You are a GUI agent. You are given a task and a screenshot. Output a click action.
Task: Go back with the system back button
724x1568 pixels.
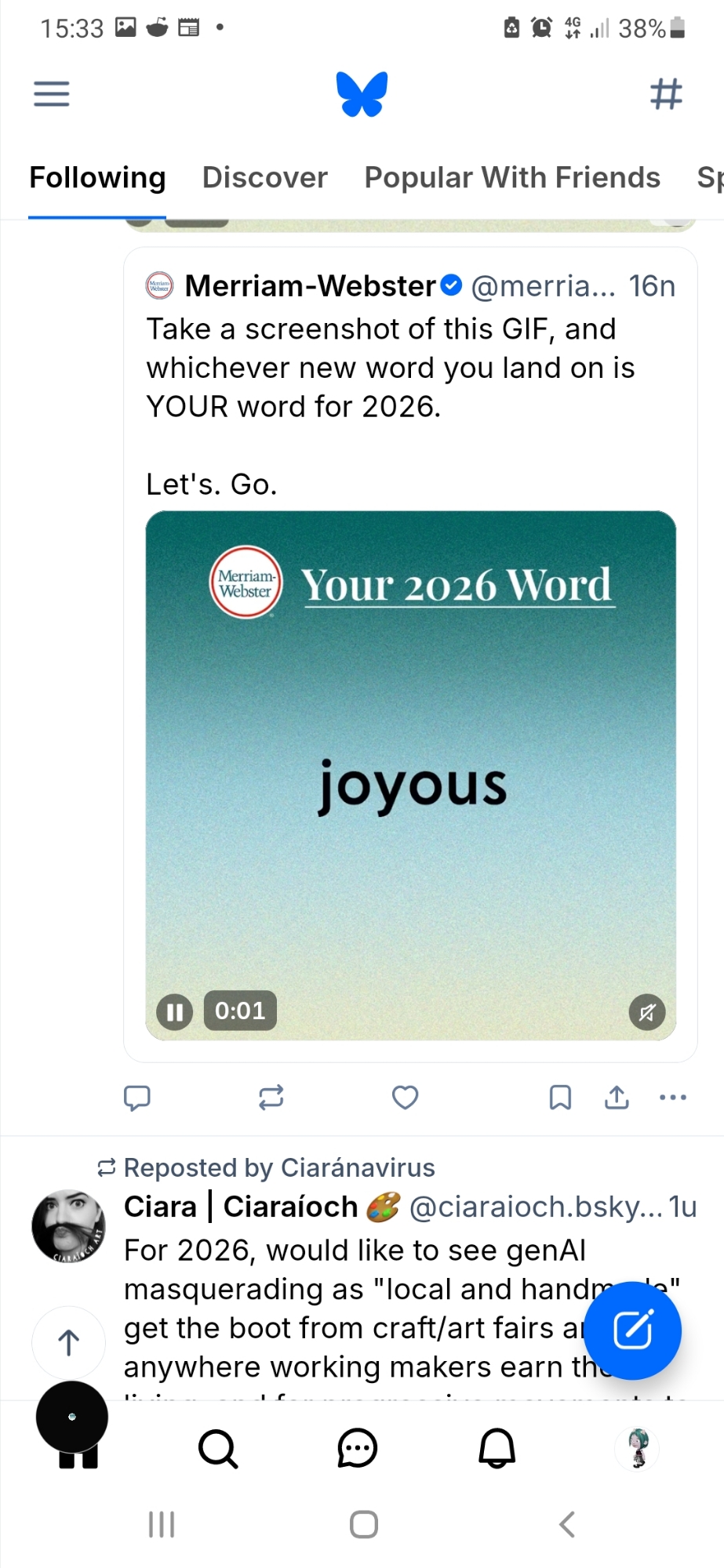tap(567, 1524)
